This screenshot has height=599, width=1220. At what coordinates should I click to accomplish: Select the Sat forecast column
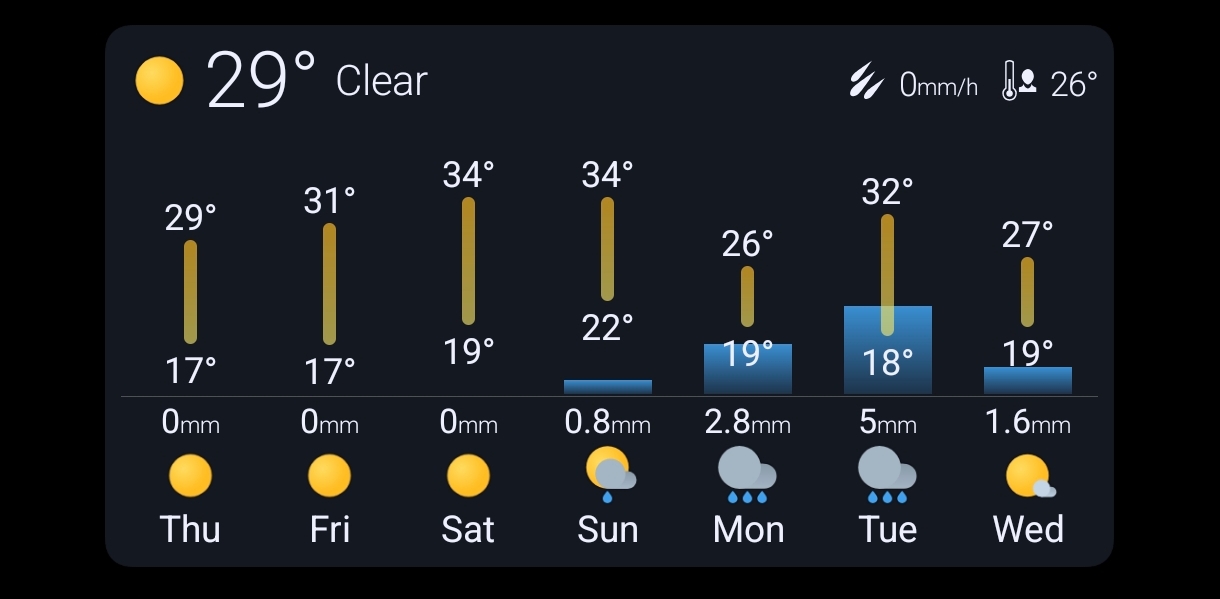tap(468, 361)
